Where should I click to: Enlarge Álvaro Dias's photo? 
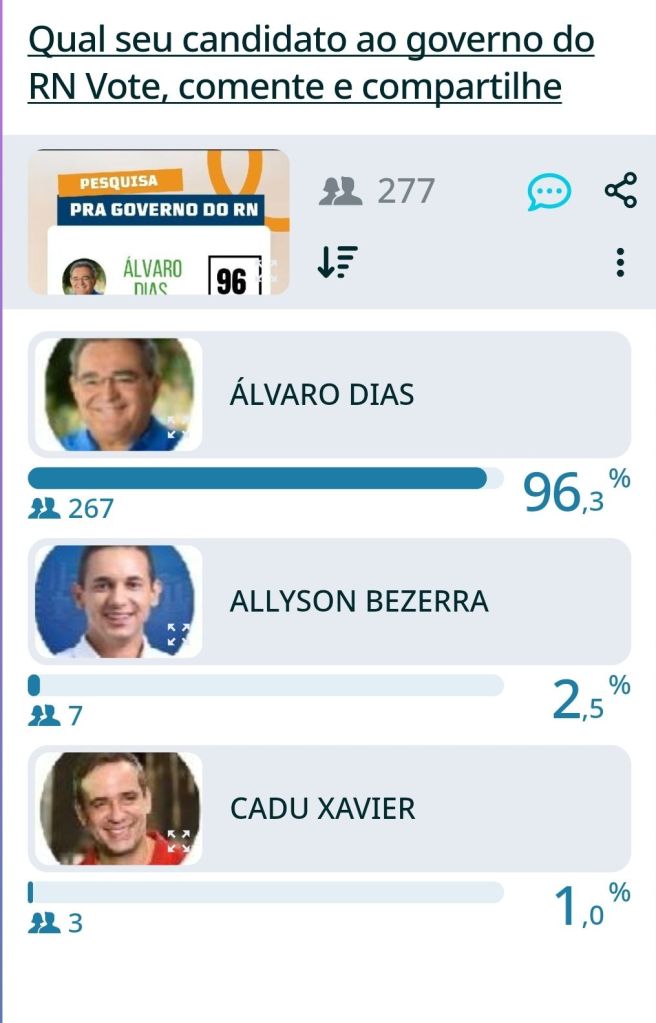coord(176,427)
